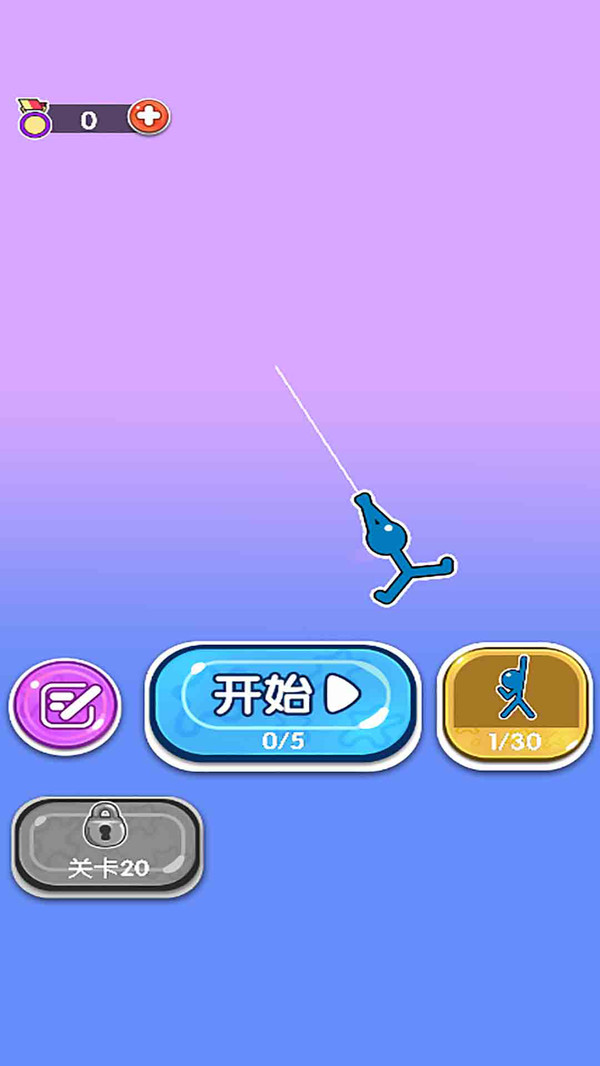Tap the red plus to add medals

click(149, 118)
